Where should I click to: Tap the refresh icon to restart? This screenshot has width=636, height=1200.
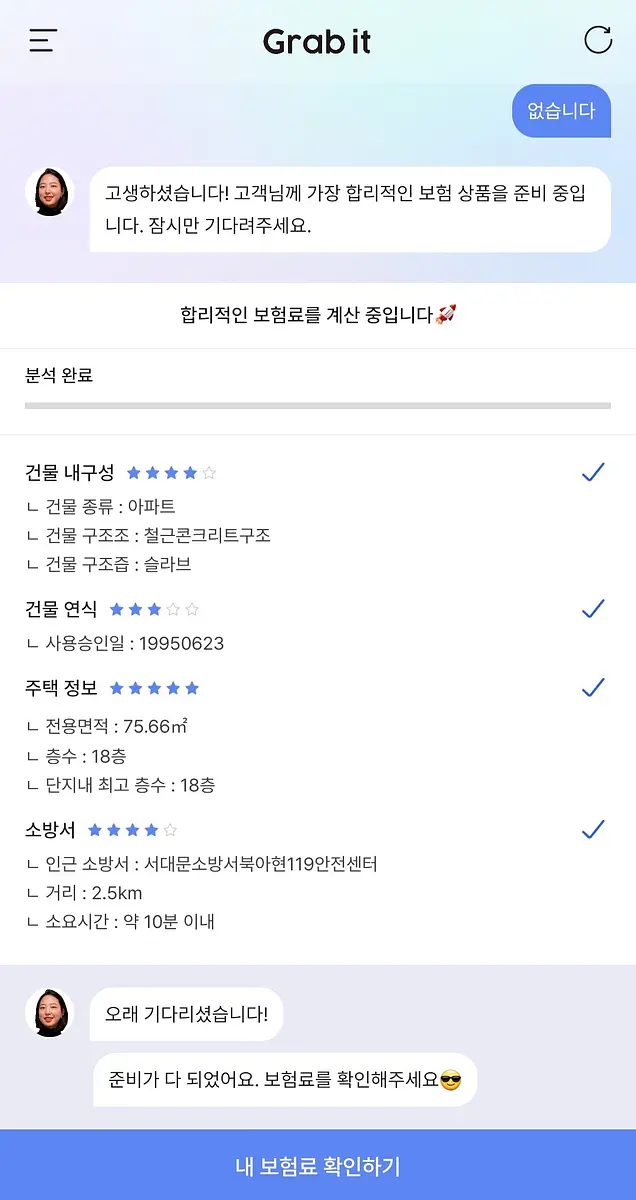pyautogui.click(x=597, y=40)
